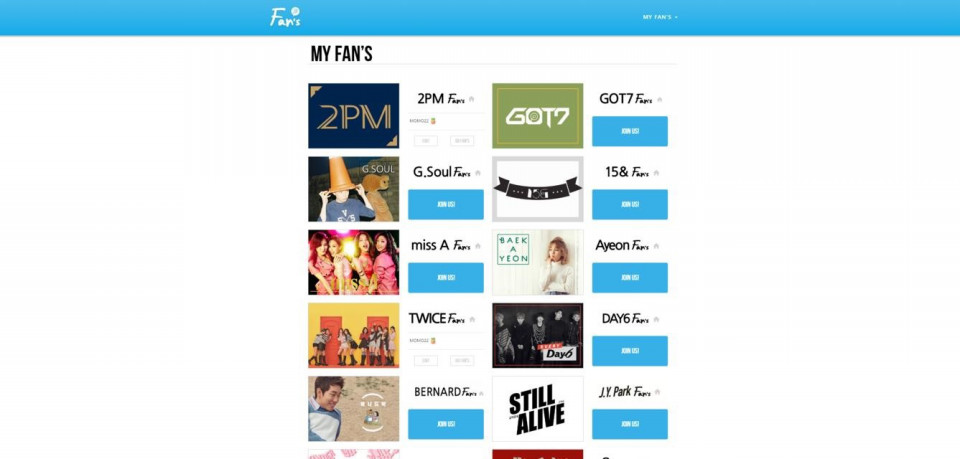Join the miss A fan club
Viewport: 960px width, 459px height.
point(445,277)
